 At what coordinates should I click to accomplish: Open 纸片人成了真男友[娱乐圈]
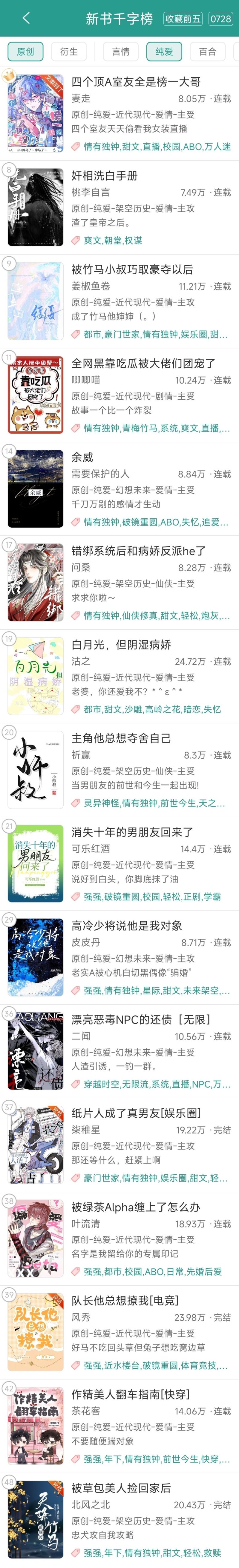point(135,1113)
